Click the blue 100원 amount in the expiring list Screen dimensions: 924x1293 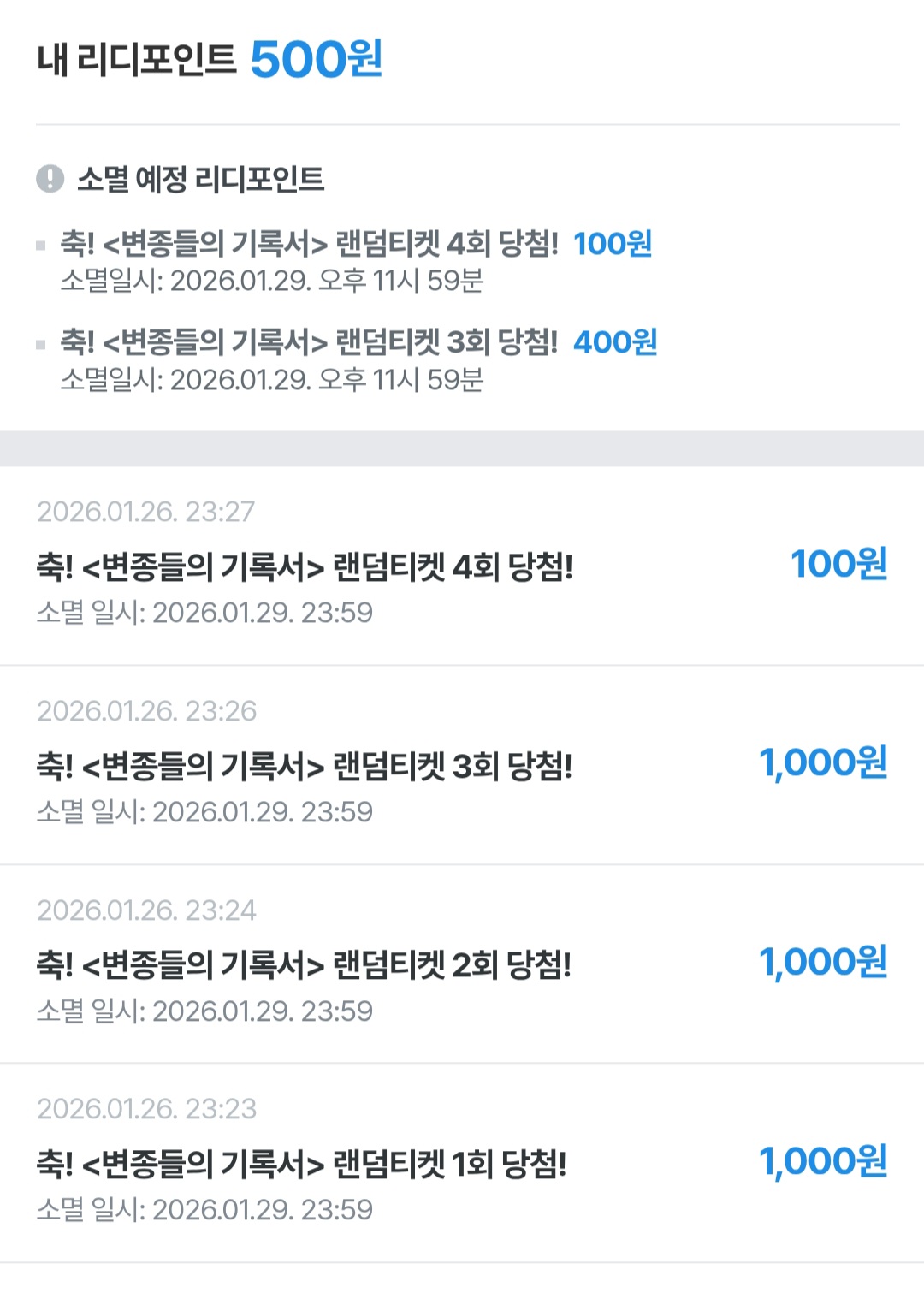(613, 246)
